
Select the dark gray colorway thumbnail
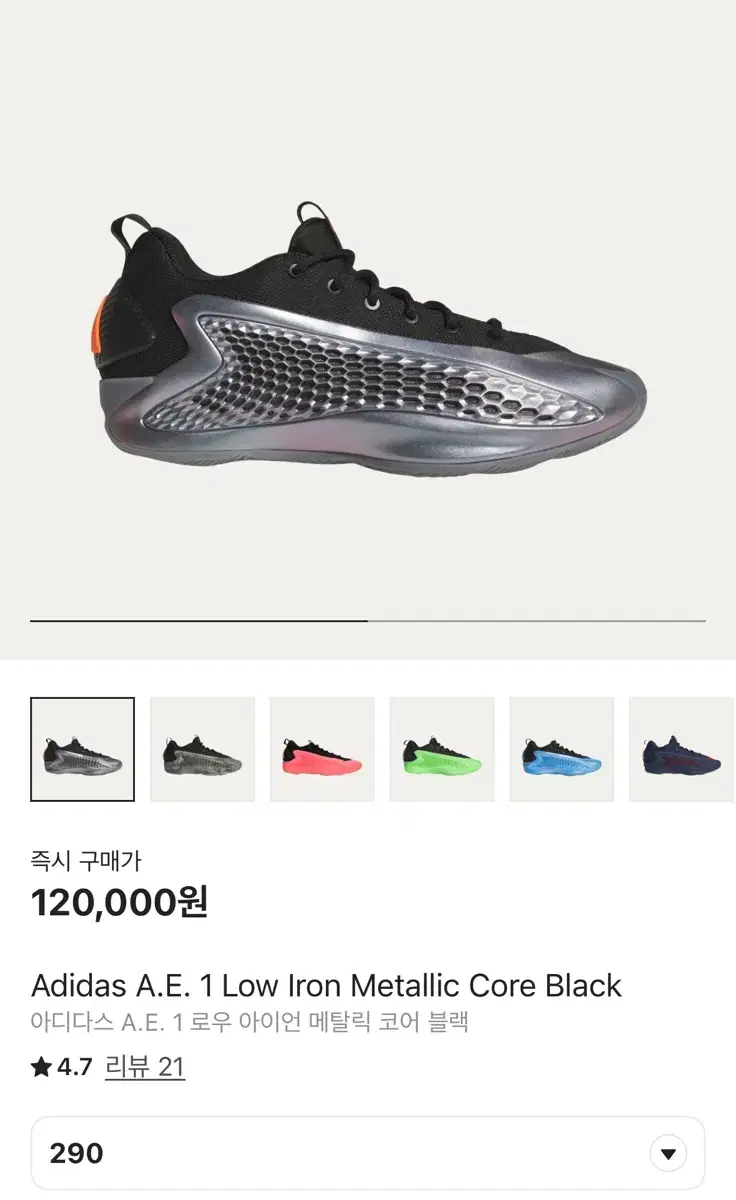[202, 750]
